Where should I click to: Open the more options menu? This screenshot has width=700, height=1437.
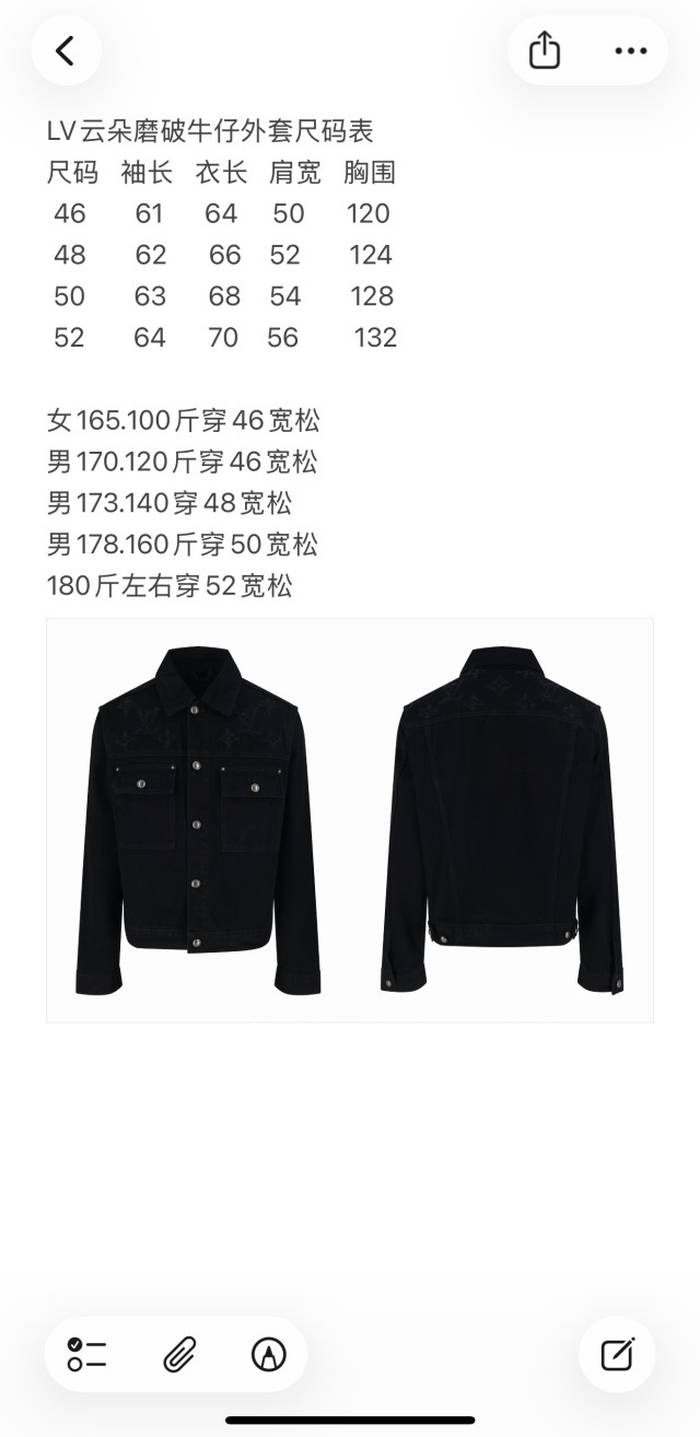631,50
